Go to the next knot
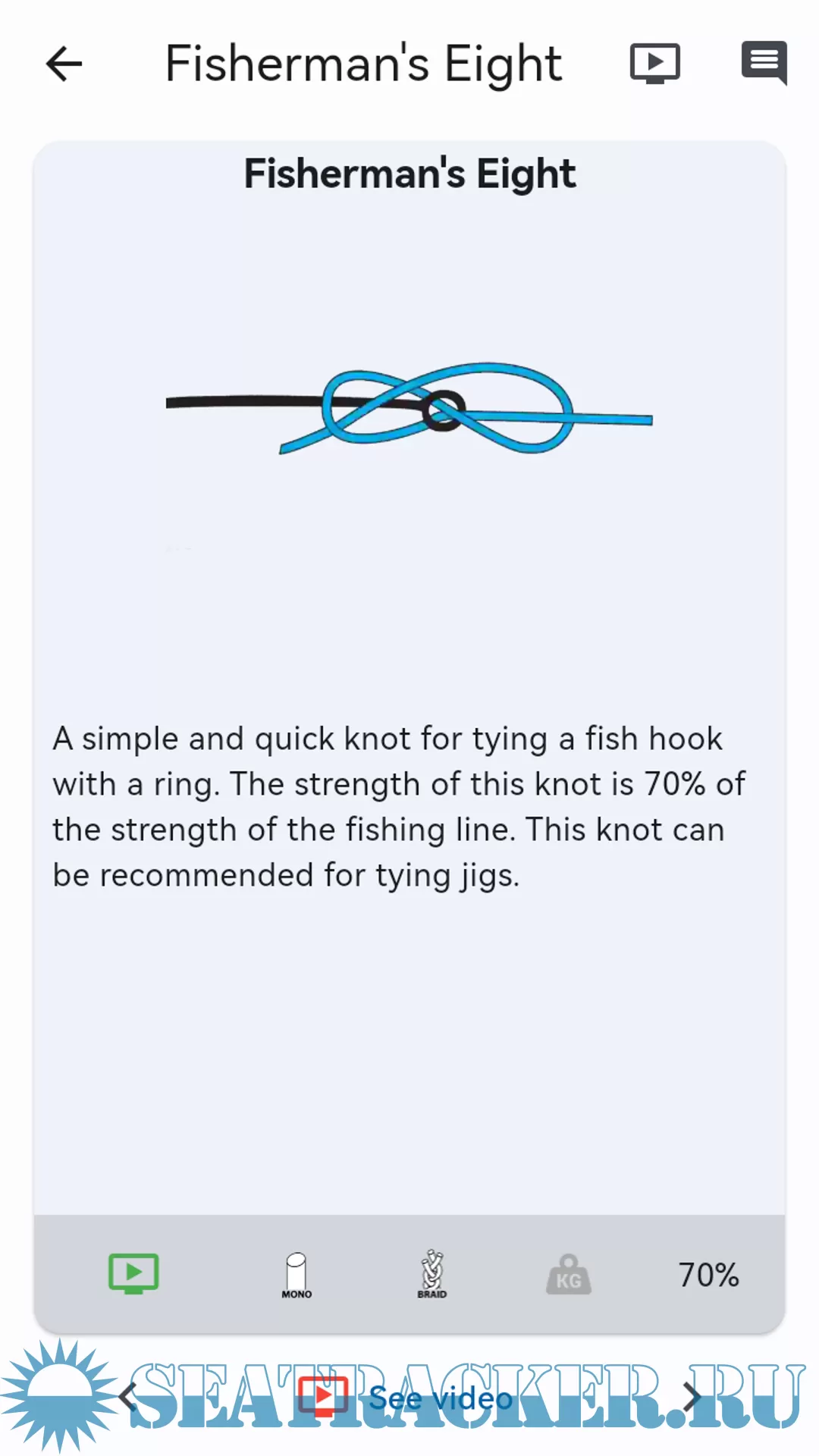The image size is (819, 1456). pyautogui.click(x=692, y=1397)
